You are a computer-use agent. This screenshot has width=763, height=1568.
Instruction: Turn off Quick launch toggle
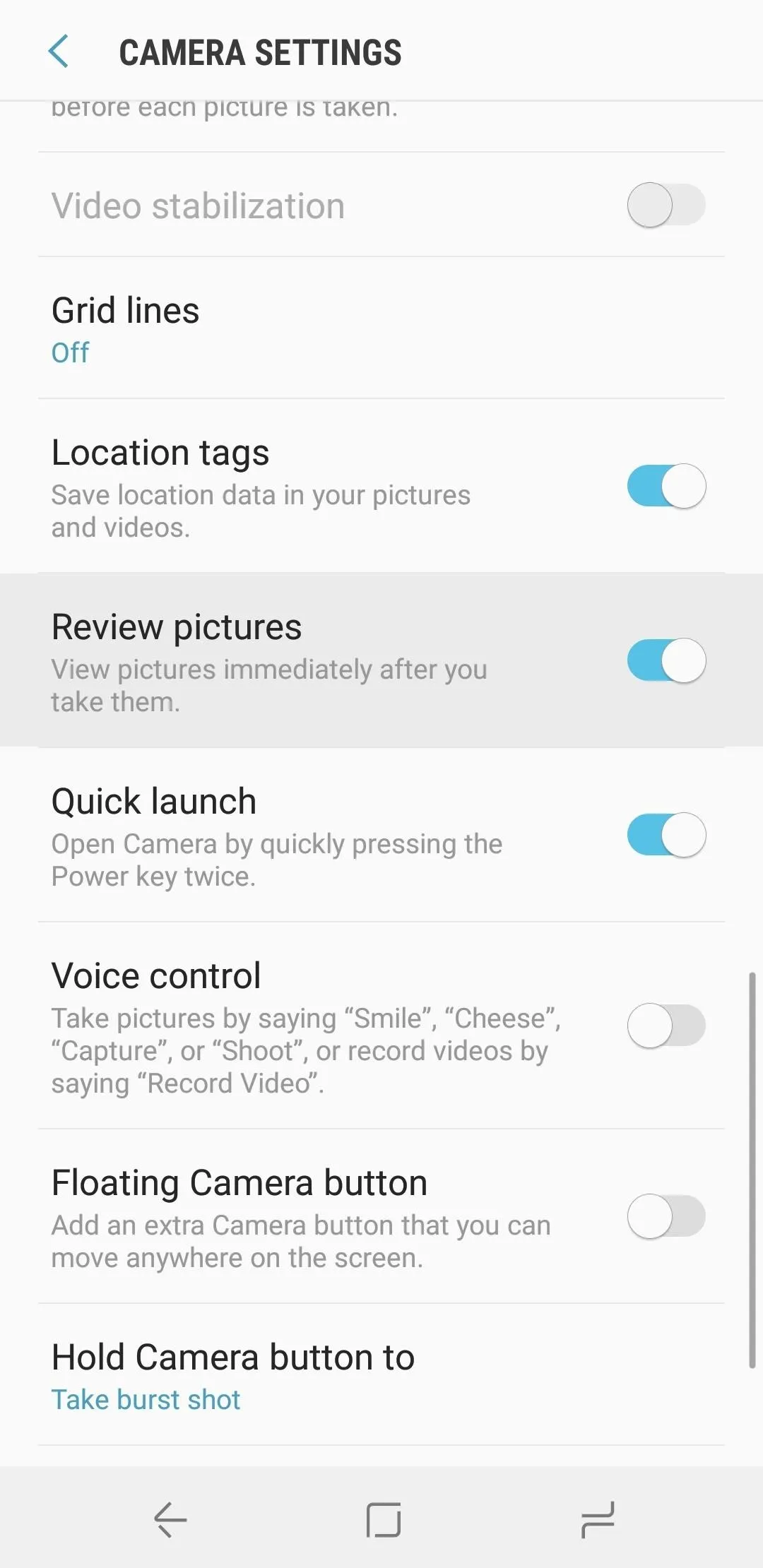pyautogui.click(x=666, y=835)
